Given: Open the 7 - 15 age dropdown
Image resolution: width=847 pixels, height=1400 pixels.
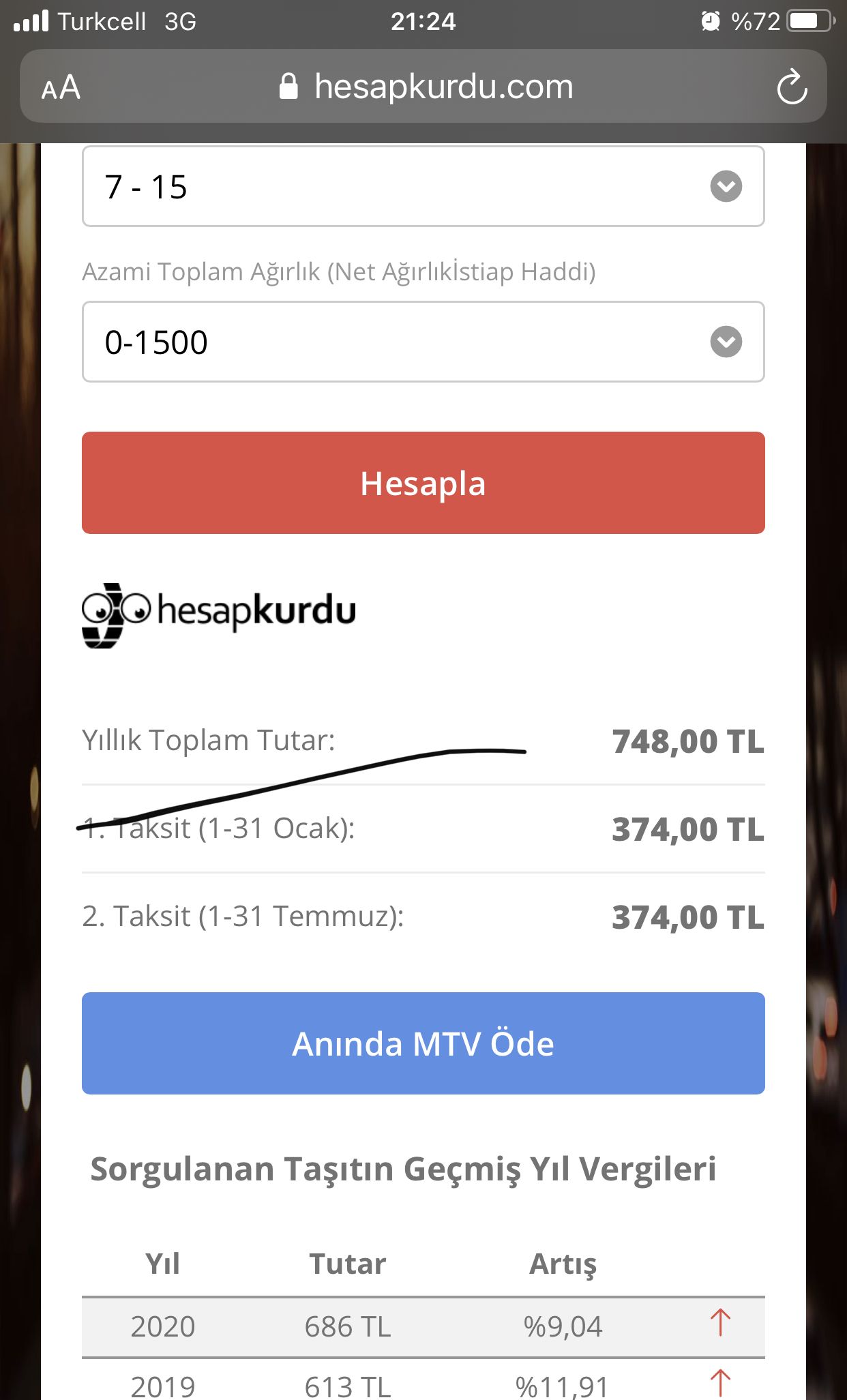Looking at the screenshot, I should [423, 186].
